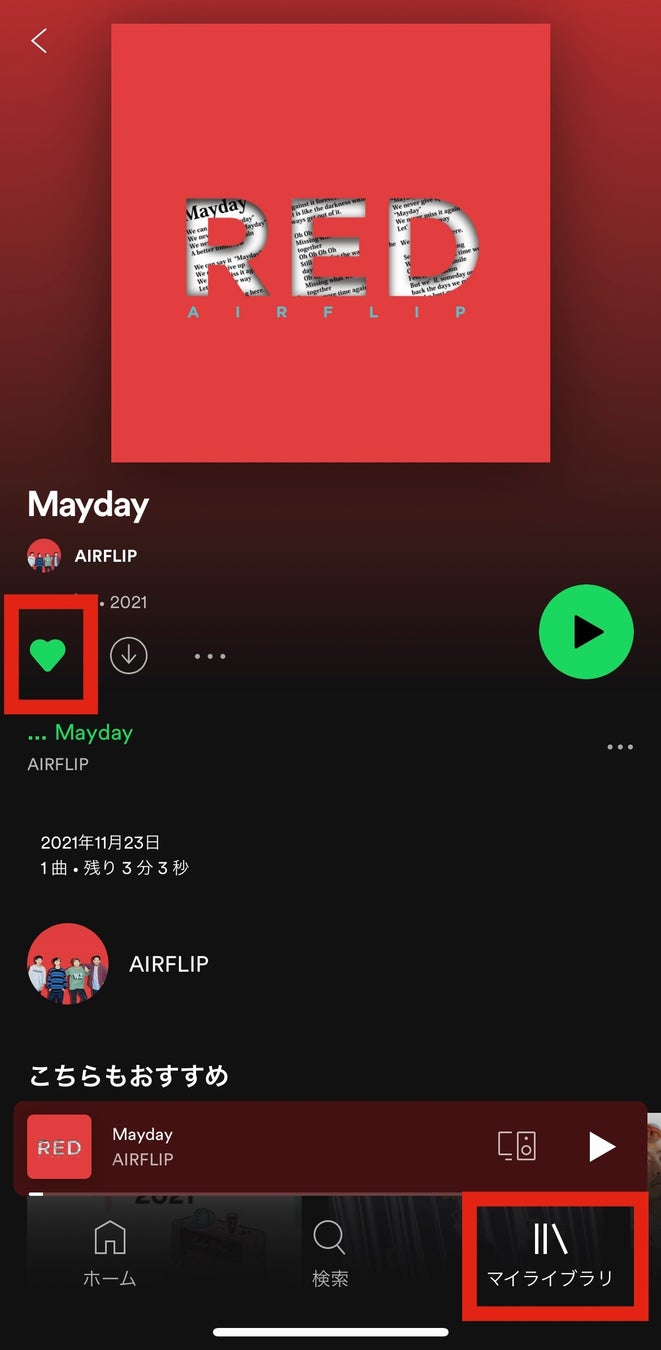This screenshot has width=661, height=1350.
Task: Open the マイライブラリ tab
Action: coord(550,1254)
